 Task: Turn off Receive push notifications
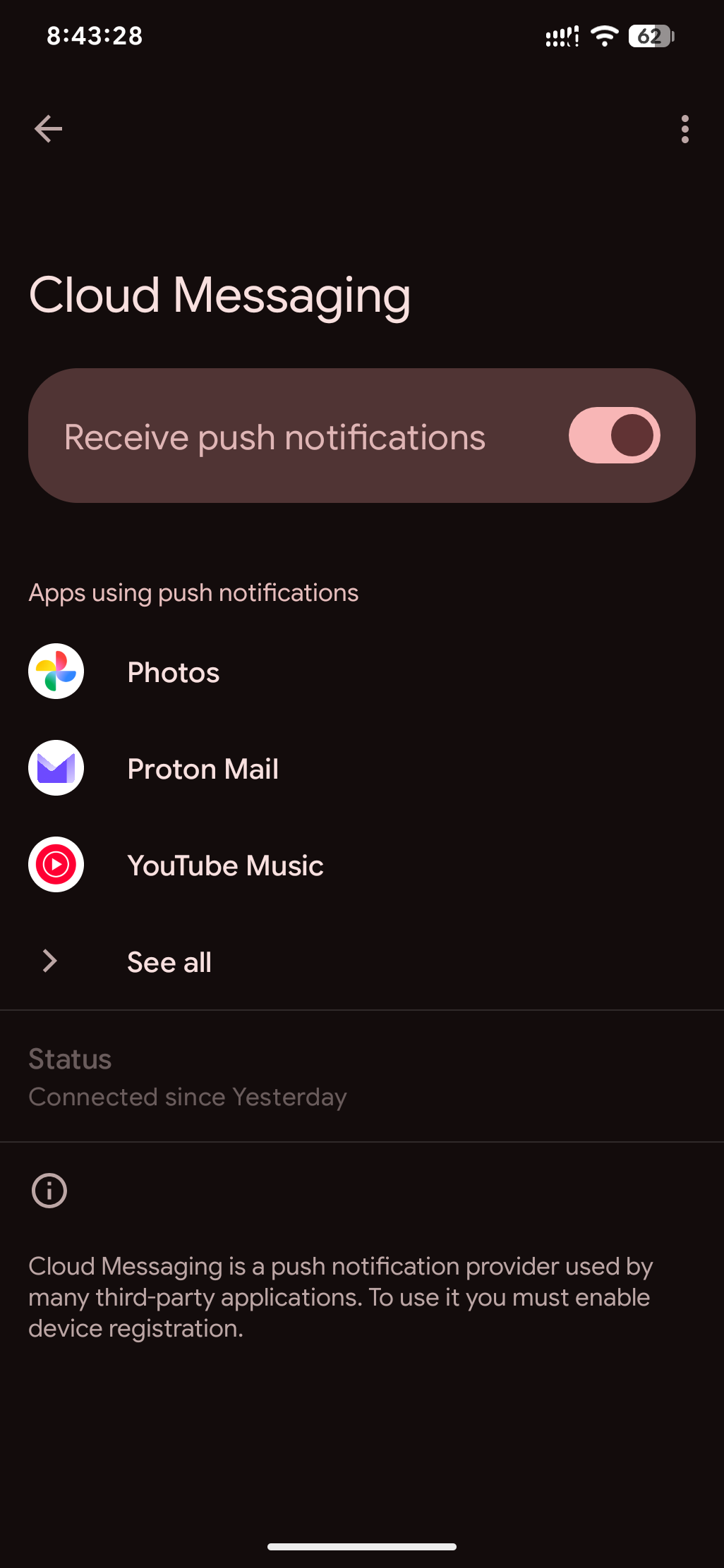tap(614, 435)
